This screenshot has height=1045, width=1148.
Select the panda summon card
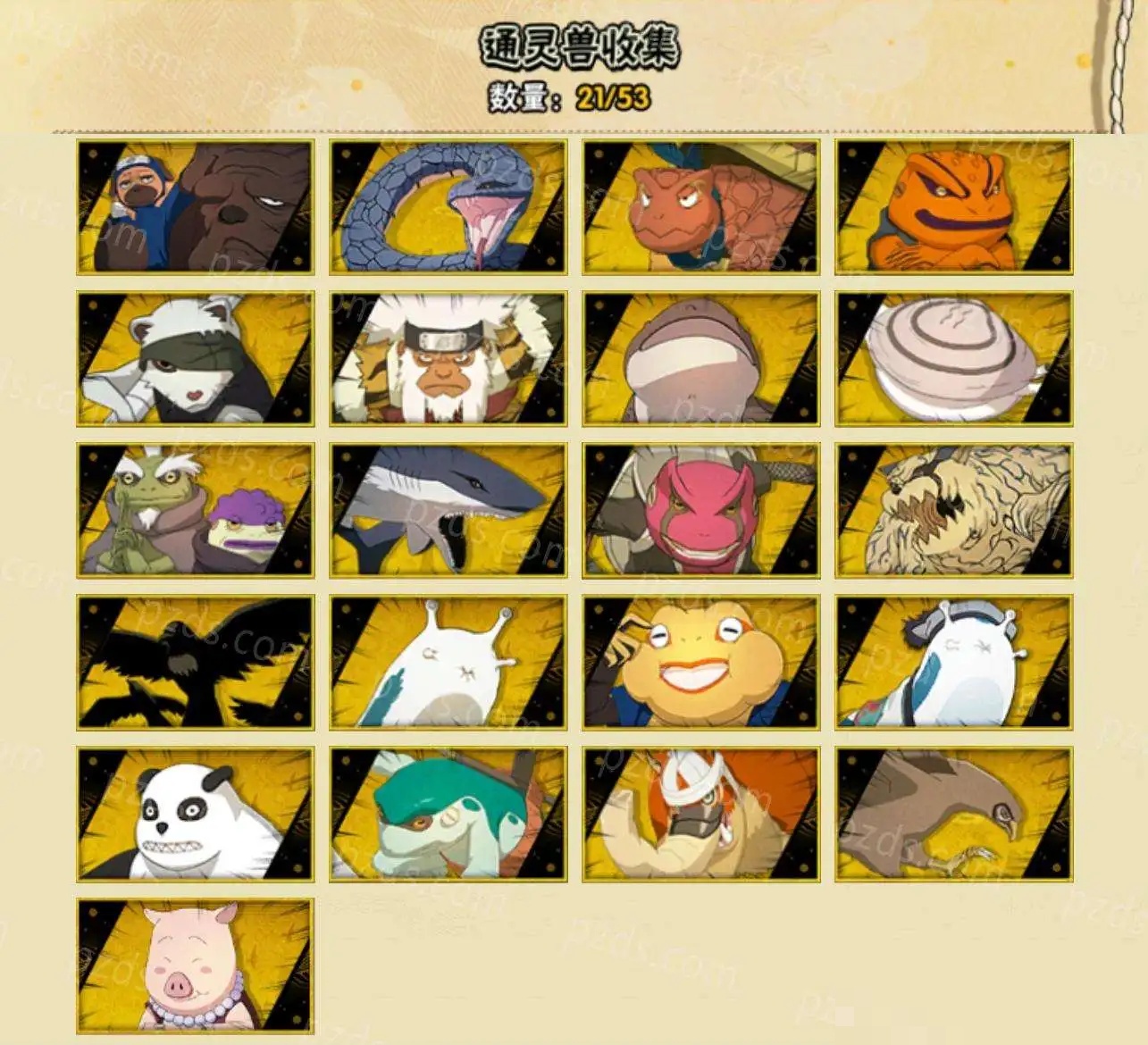(195, 814)
